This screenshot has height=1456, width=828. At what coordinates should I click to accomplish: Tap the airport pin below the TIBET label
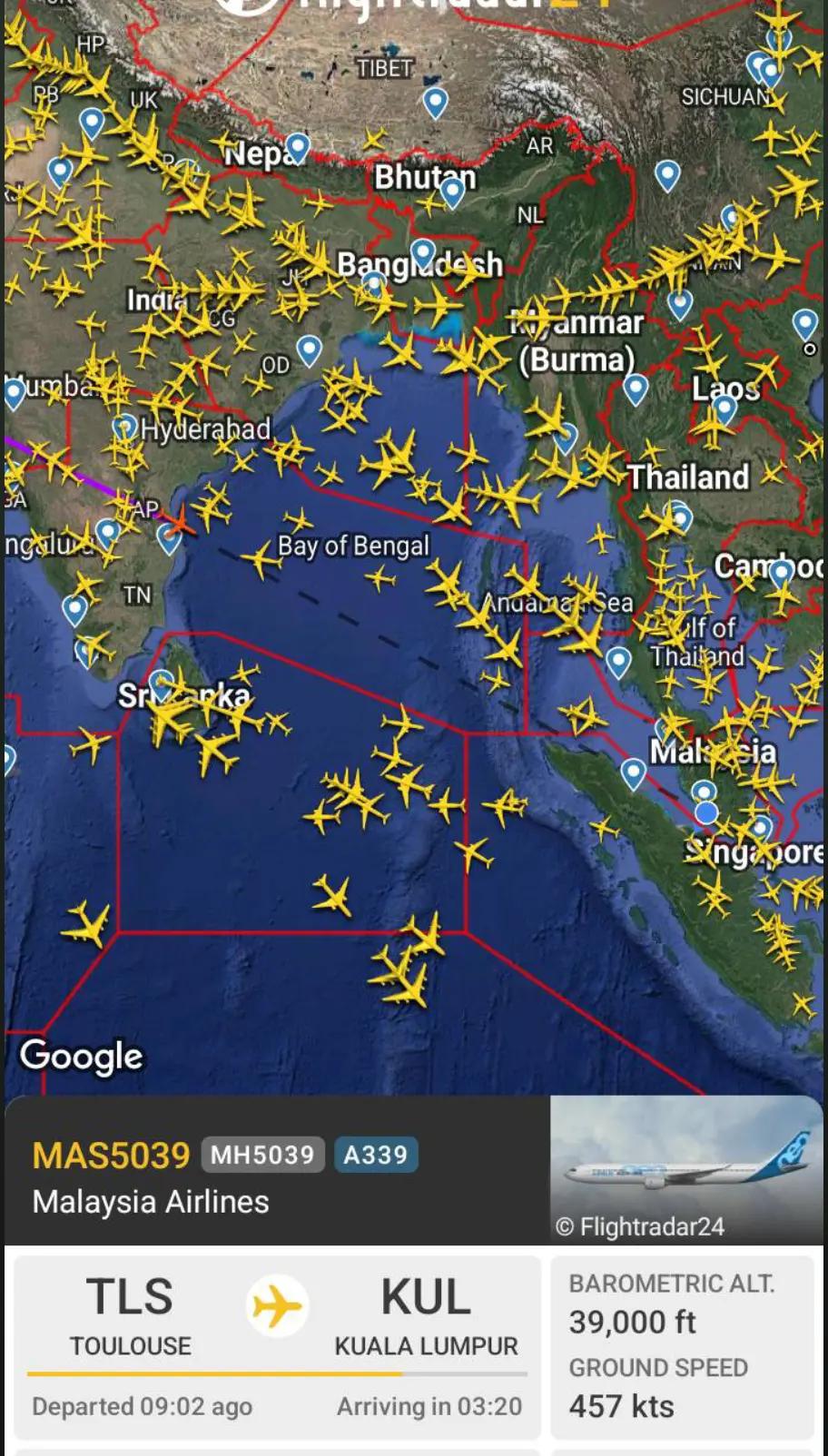point(436,103)
